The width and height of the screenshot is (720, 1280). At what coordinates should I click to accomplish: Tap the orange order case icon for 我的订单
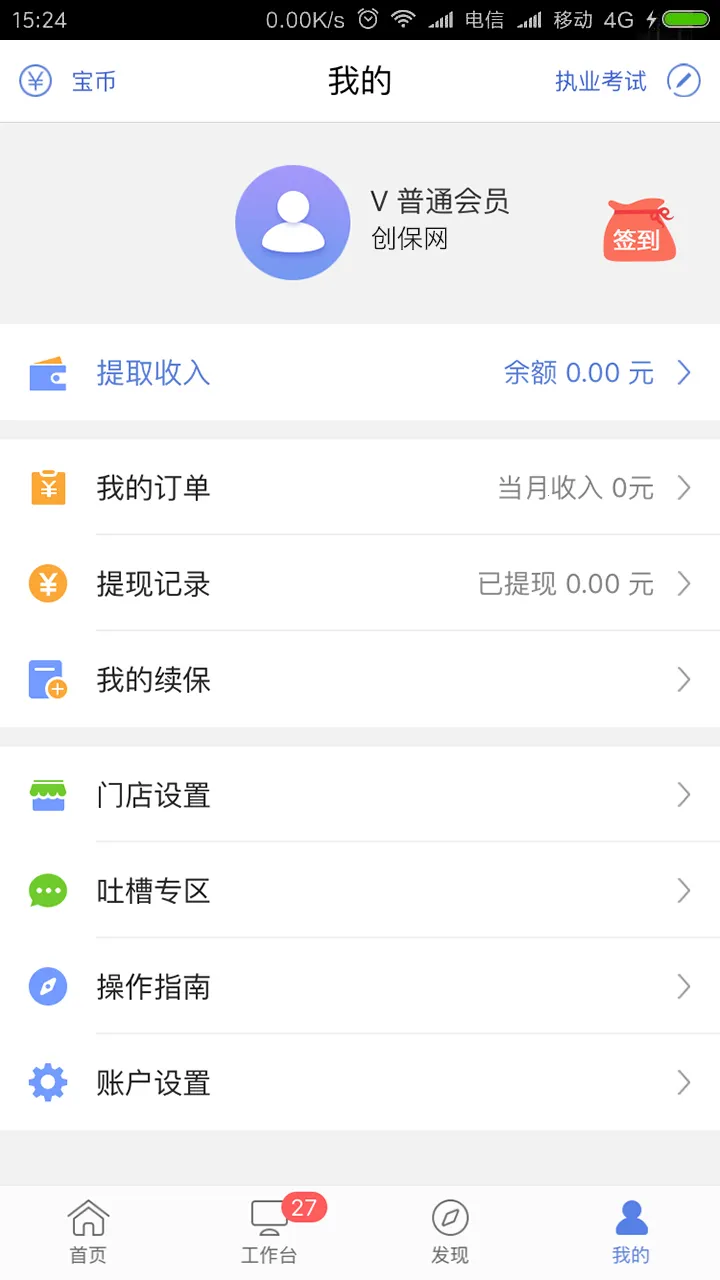(48, 488)
